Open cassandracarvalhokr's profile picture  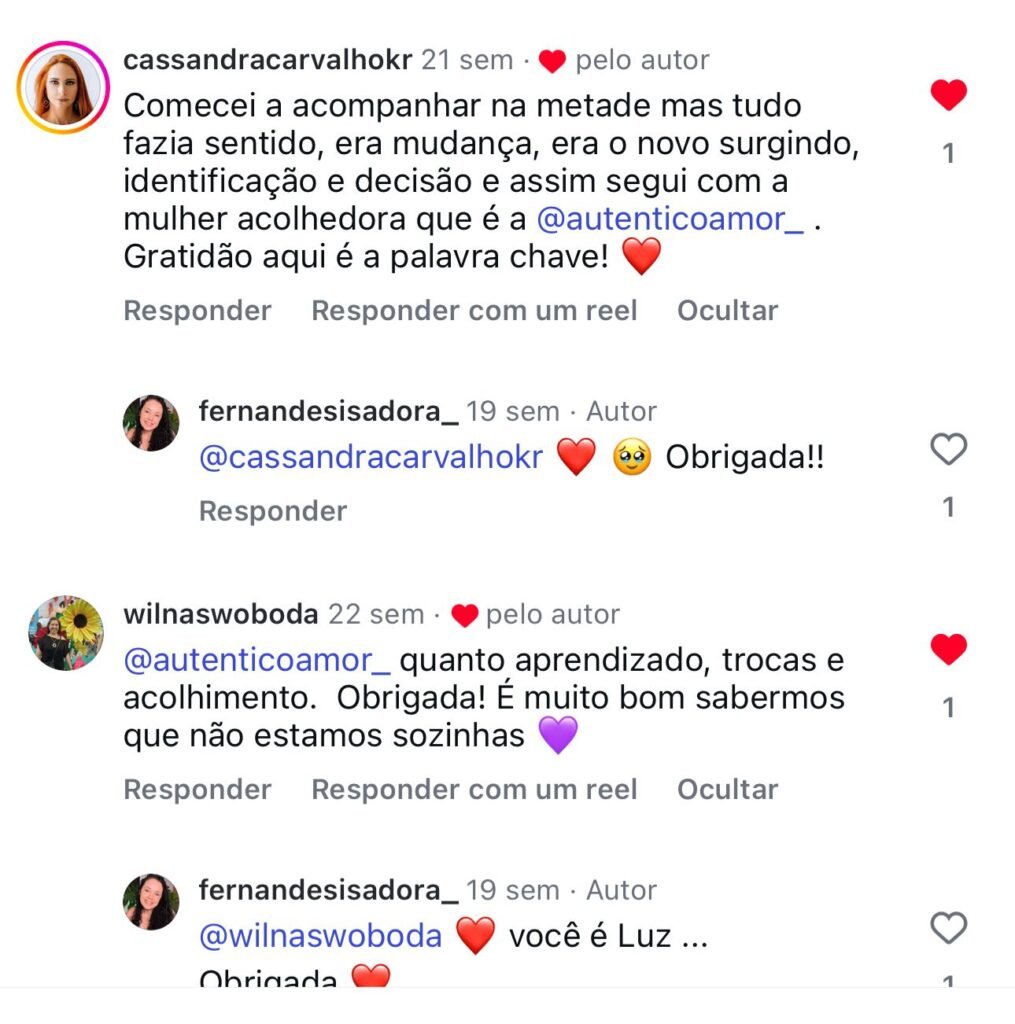pos(63,87)
